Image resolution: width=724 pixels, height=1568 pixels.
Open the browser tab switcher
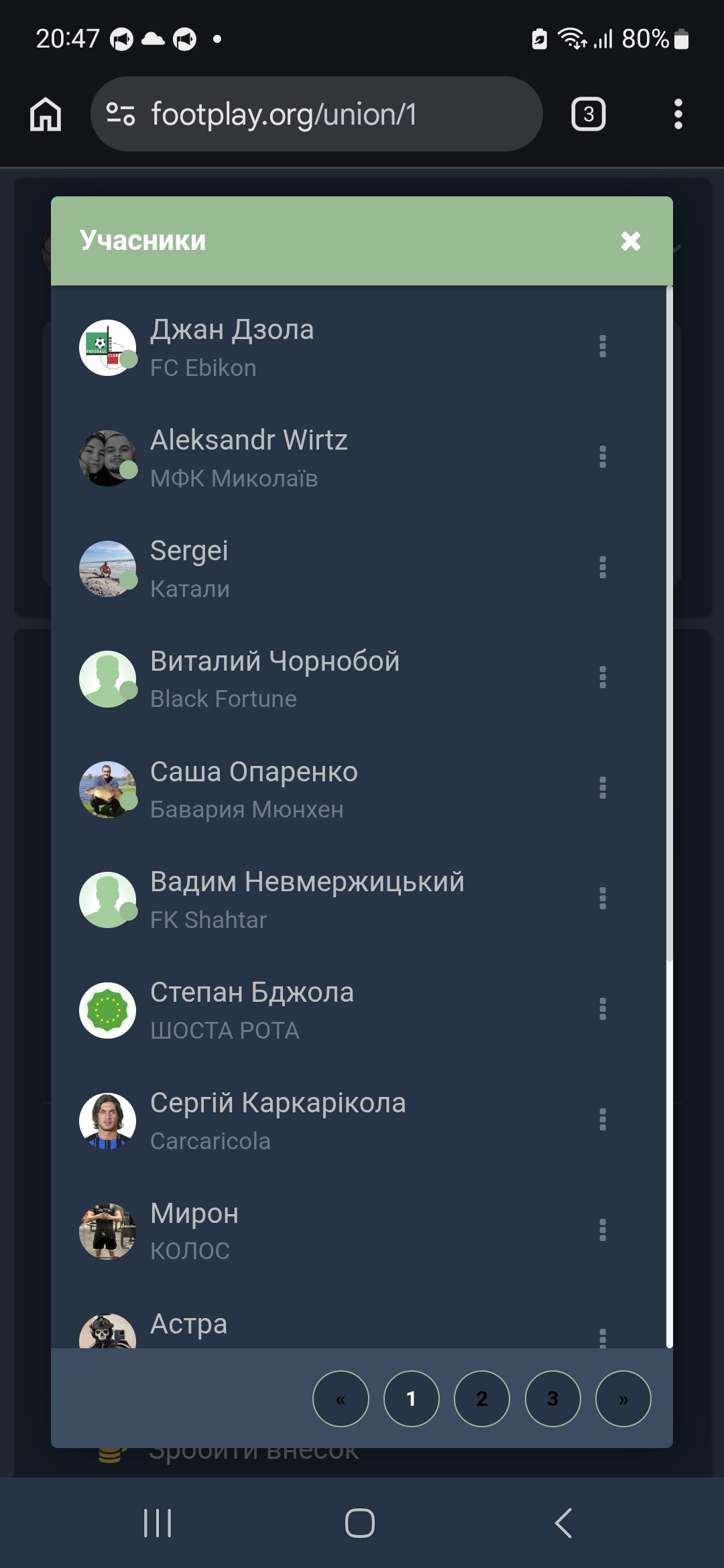coord(588,114)
